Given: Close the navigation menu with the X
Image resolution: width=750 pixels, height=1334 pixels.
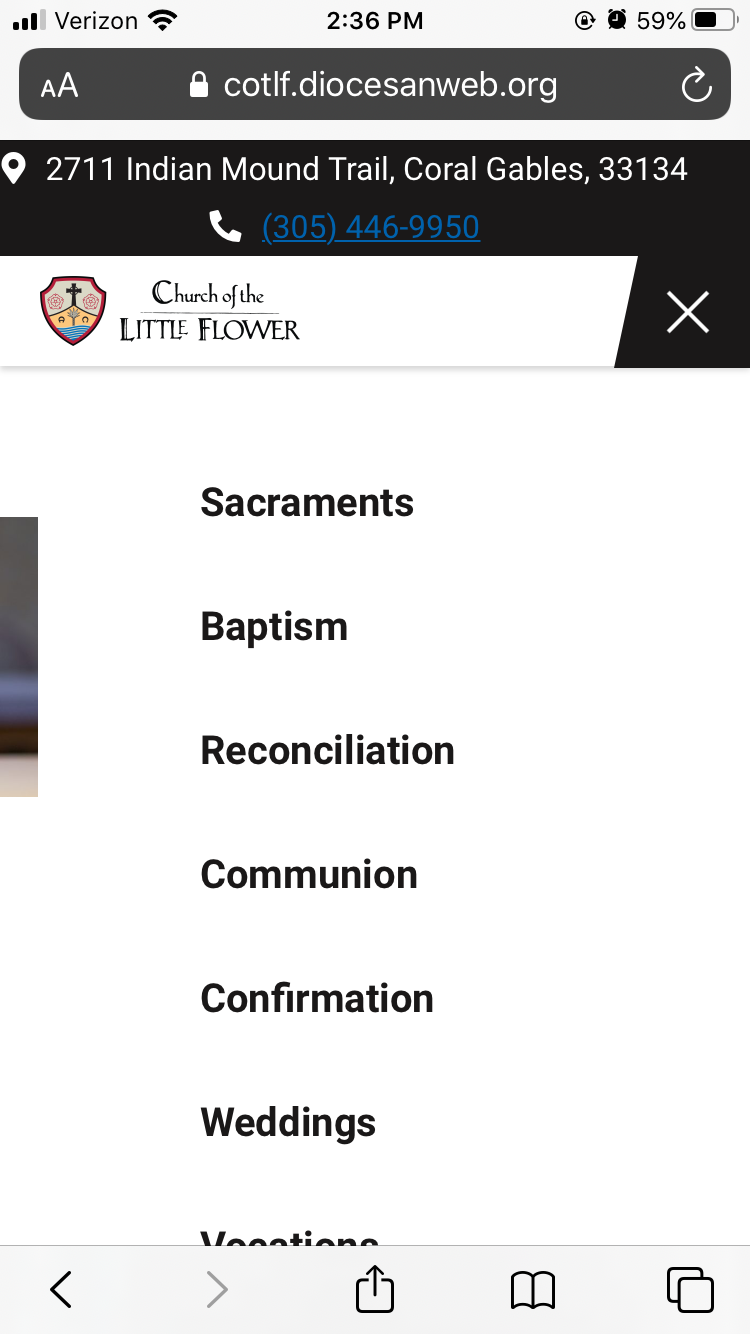Looking at the screenshot, I should pos(688,312).
